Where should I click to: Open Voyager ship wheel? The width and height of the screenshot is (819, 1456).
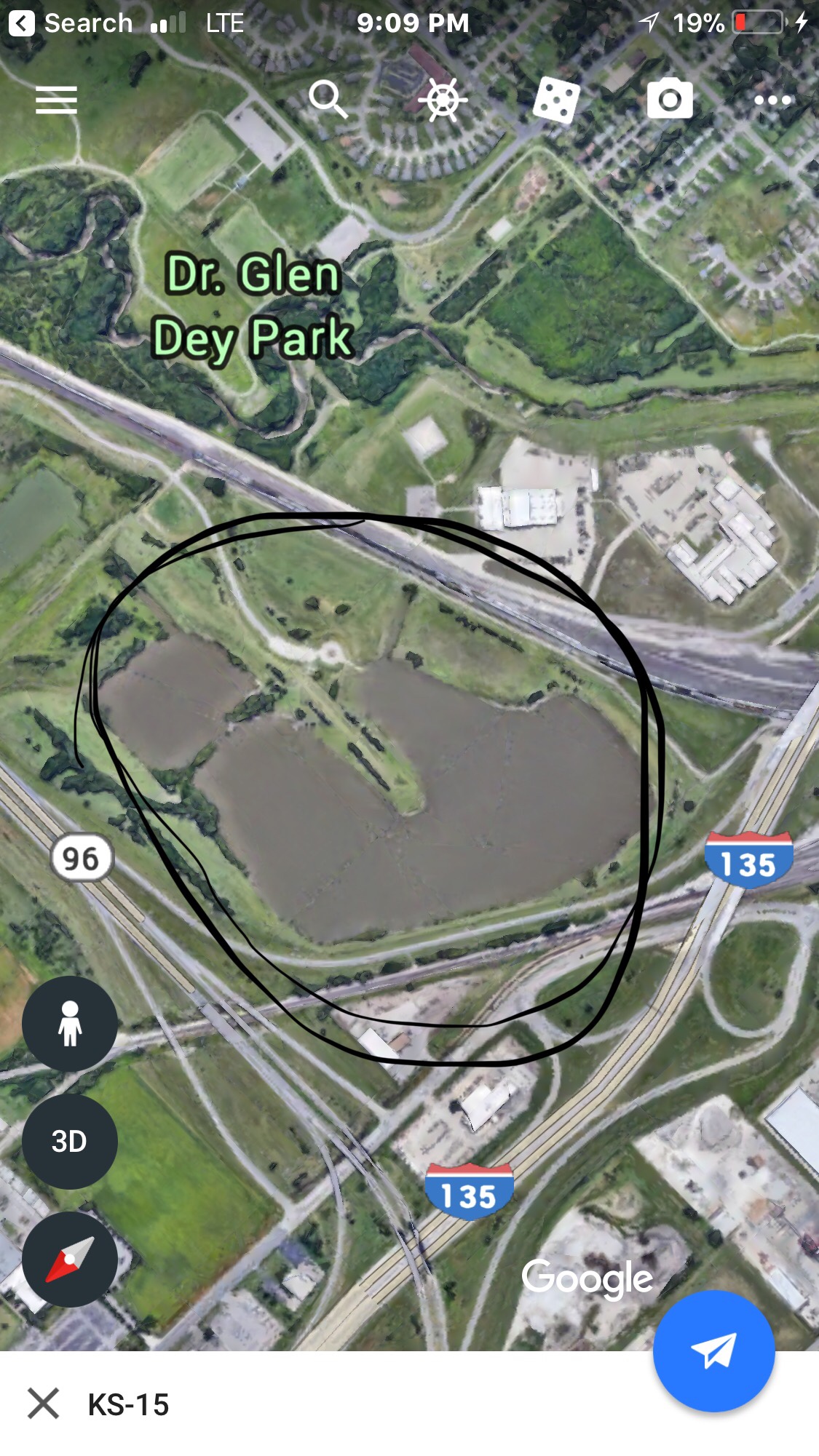pyautogui.click(x=443, y=100)
